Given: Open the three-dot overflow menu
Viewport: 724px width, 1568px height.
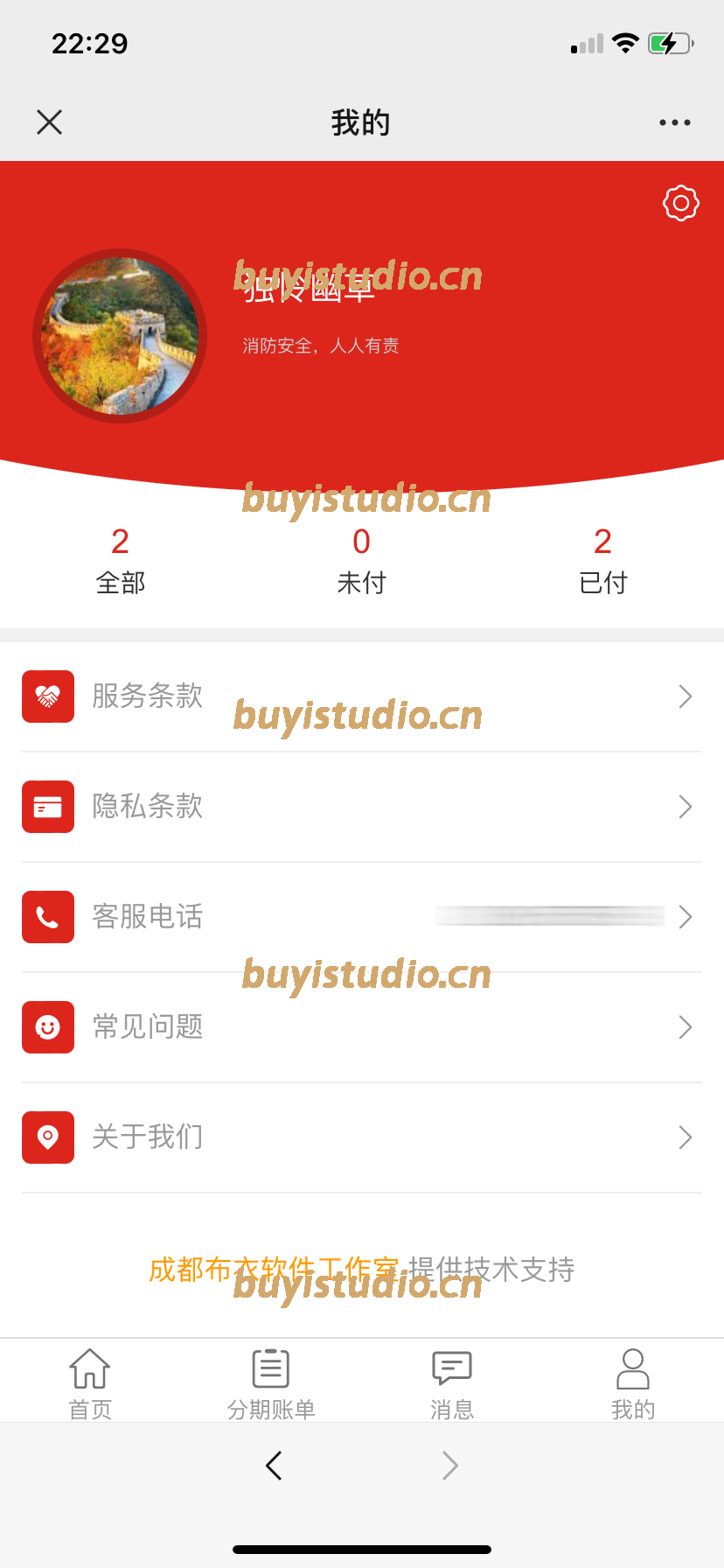Looking at the screenshot, I should (x=674, y=122).
